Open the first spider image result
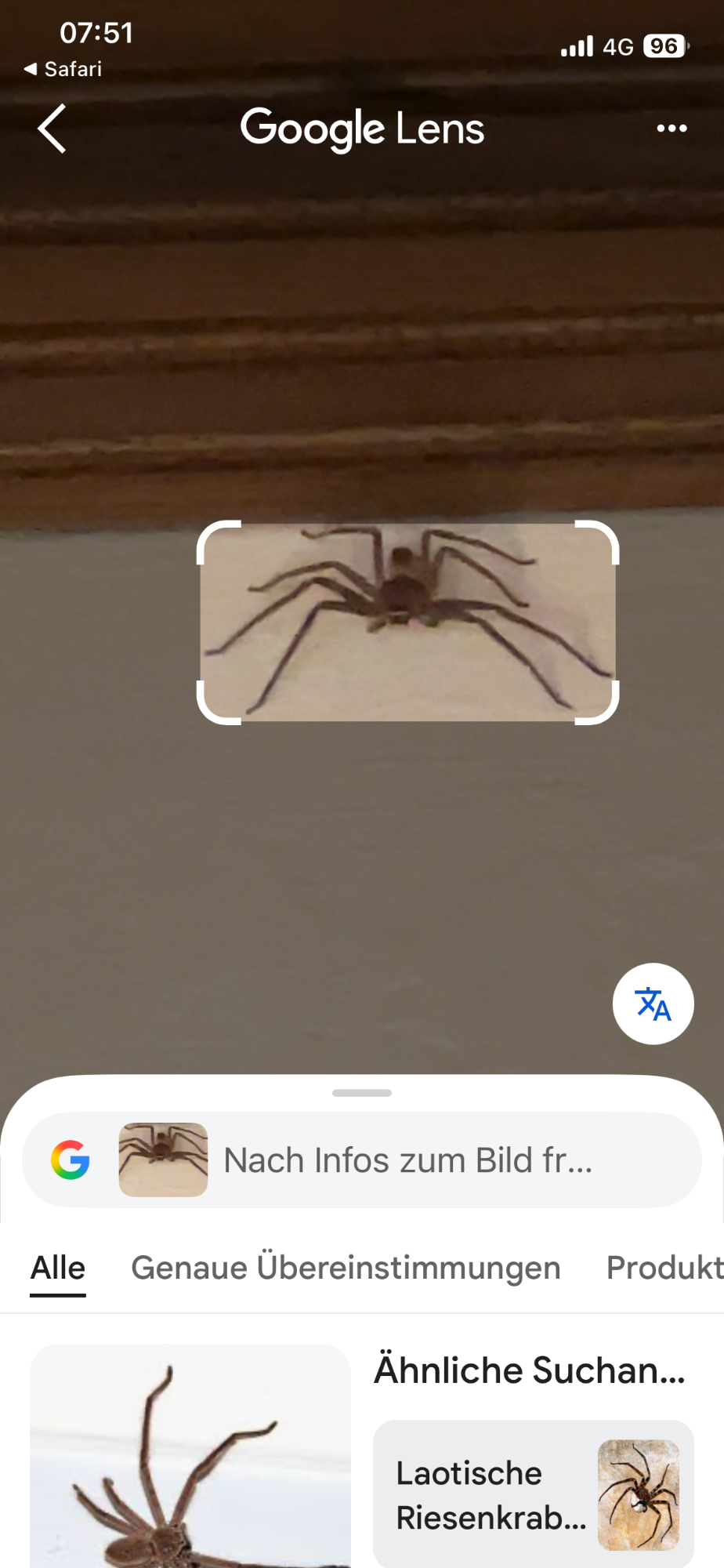The image size is (724, 1568). pos(190,1458)
